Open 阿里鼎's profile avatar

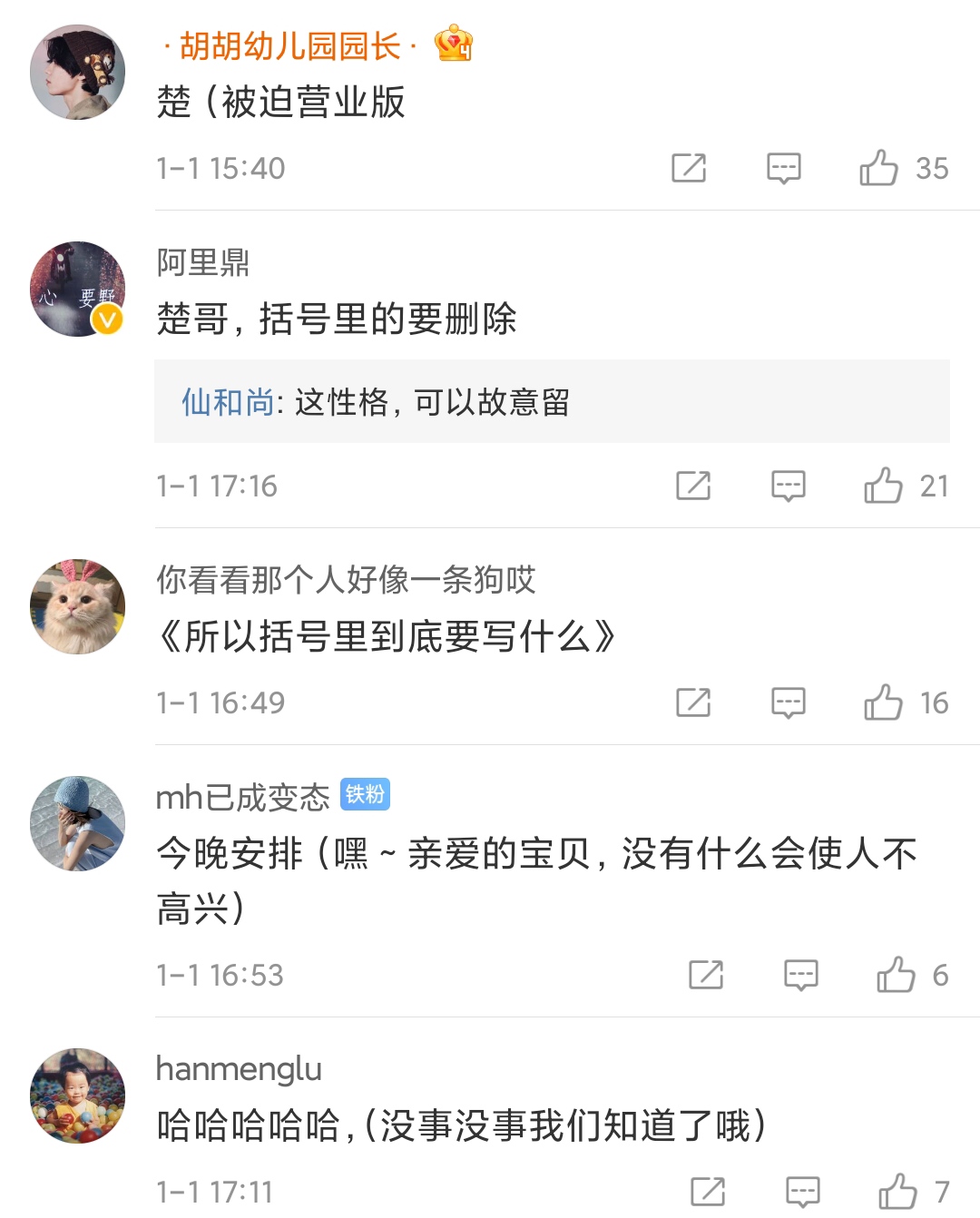click(77, 290)
